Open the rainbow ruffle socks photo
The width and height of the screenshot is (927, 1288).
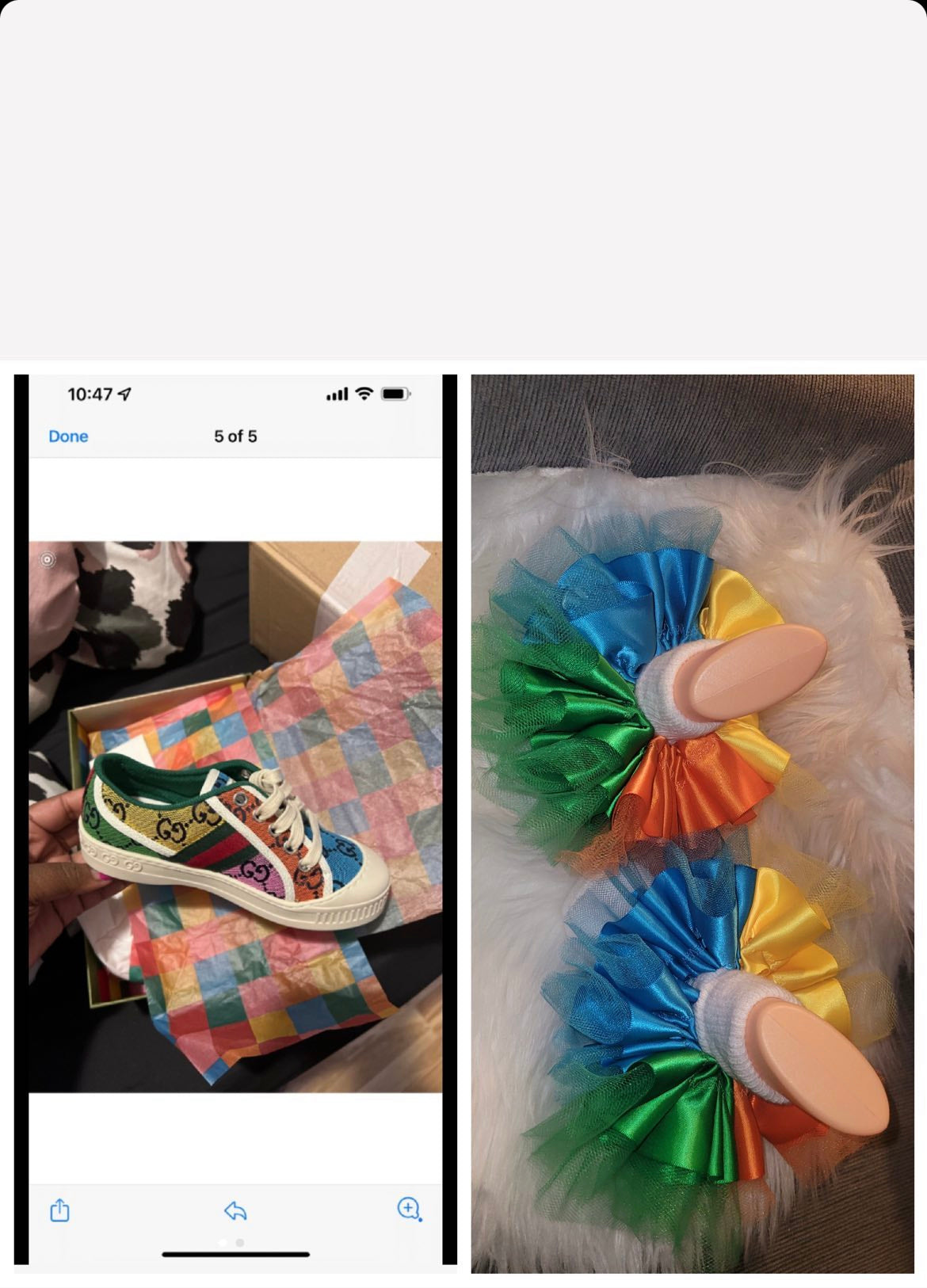point(692,824)
